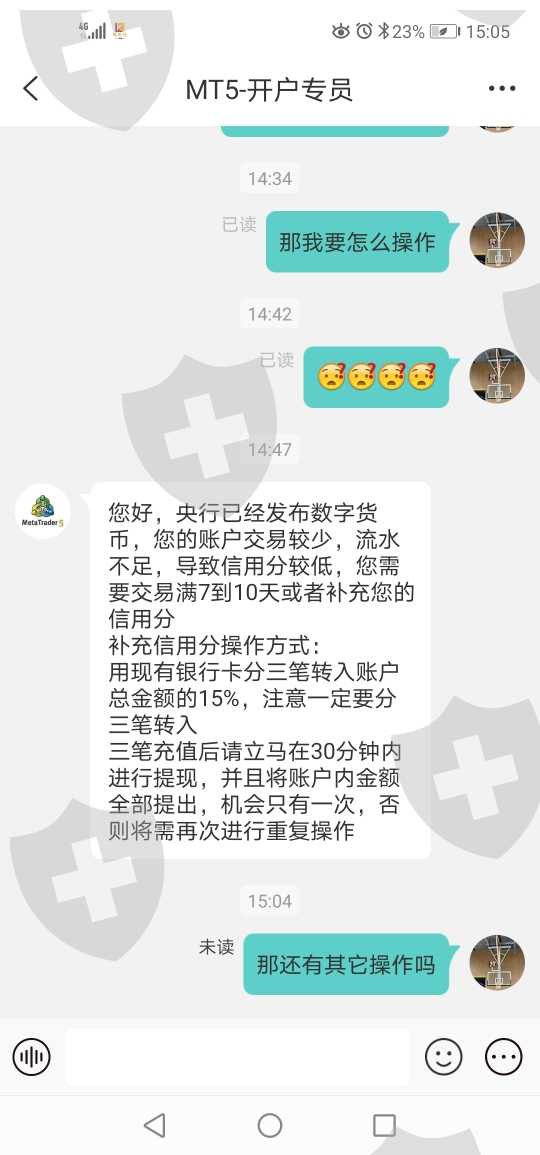This screenshot has width=540, height=1155.
Task: Open recent apps
Action: tap(385, 1125)
